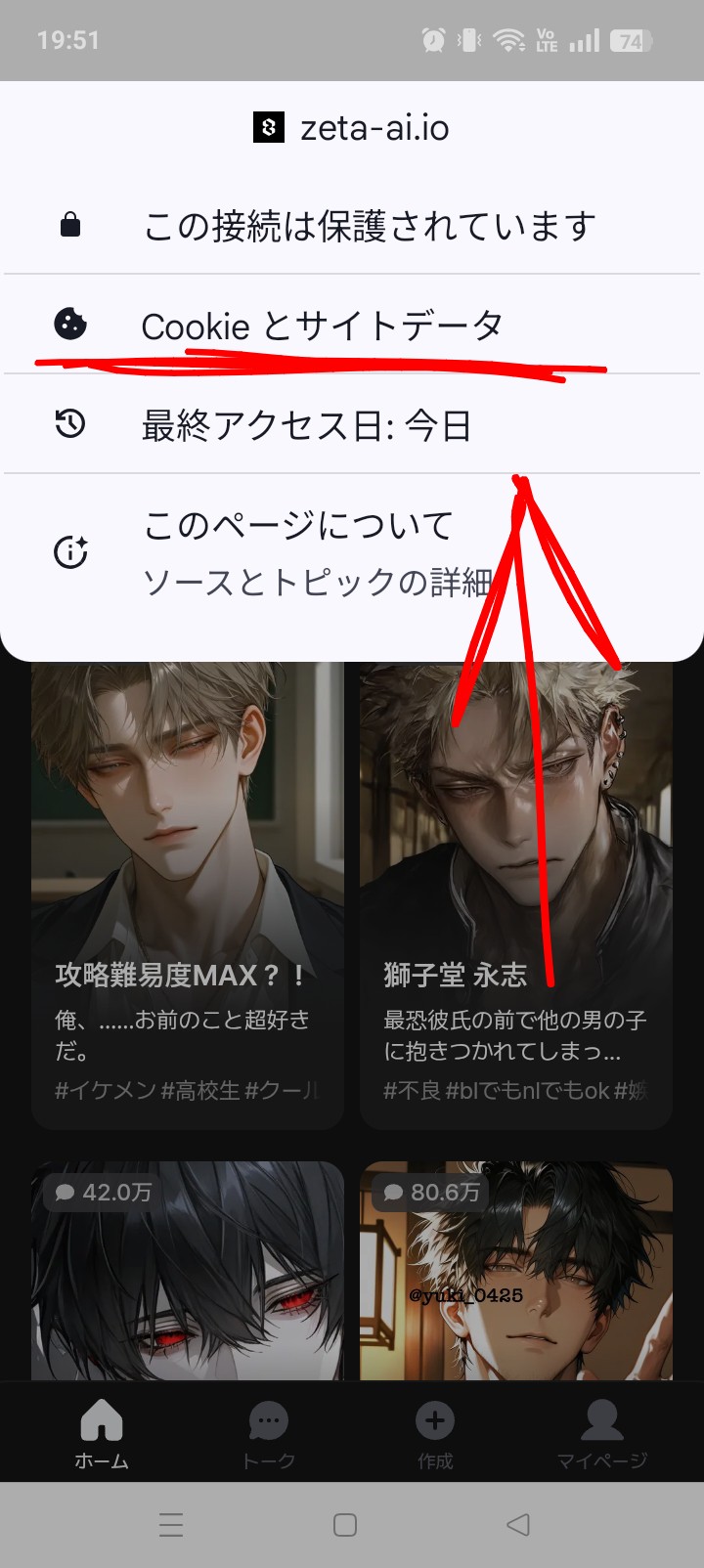Viewport: 704px width, 1568px height.
Task: Open the 最終アクセス日 history row
Action: click(x=352, y=425)
